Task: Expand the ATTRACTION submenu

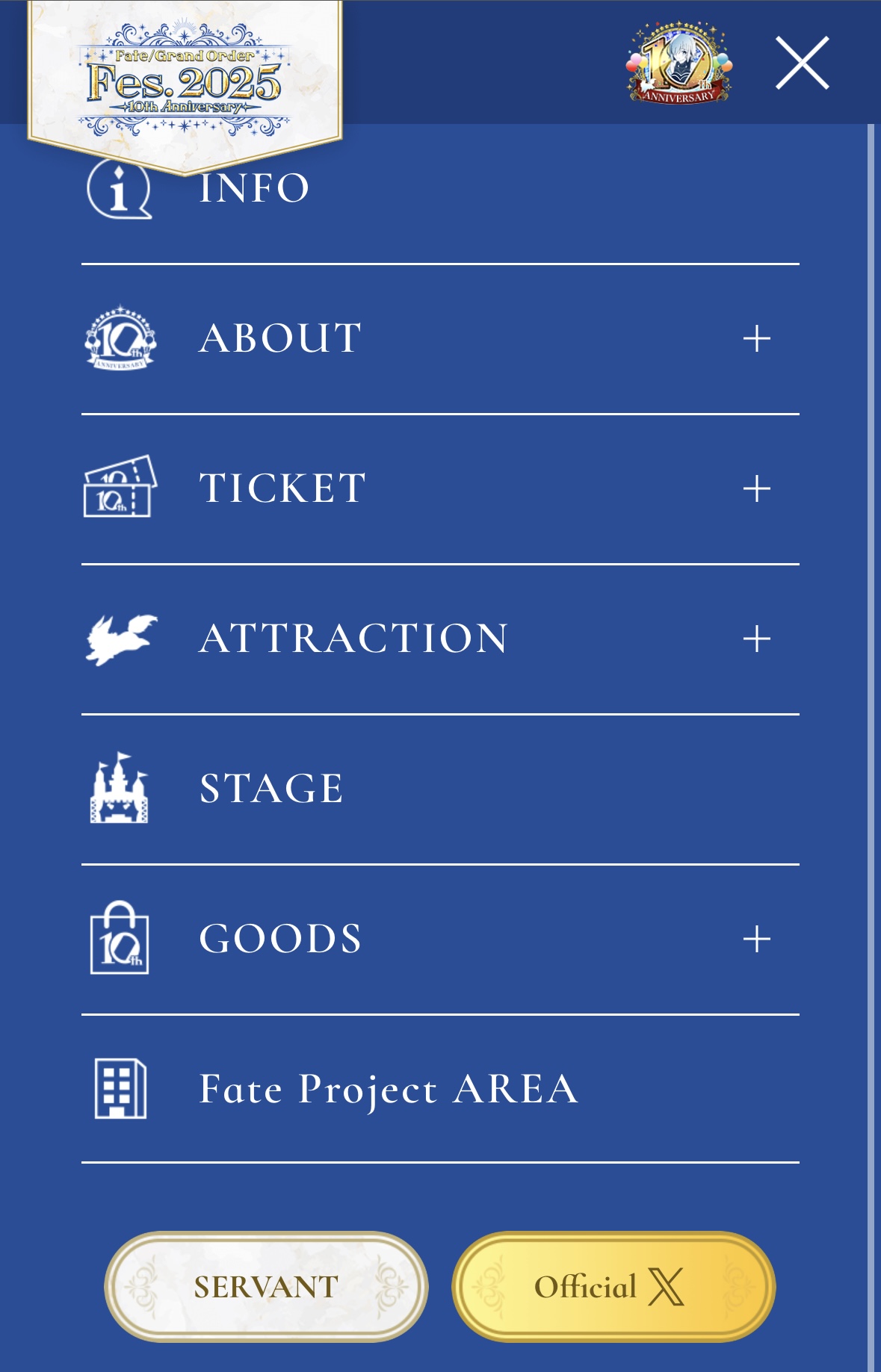Action: (x=756, y=639)
